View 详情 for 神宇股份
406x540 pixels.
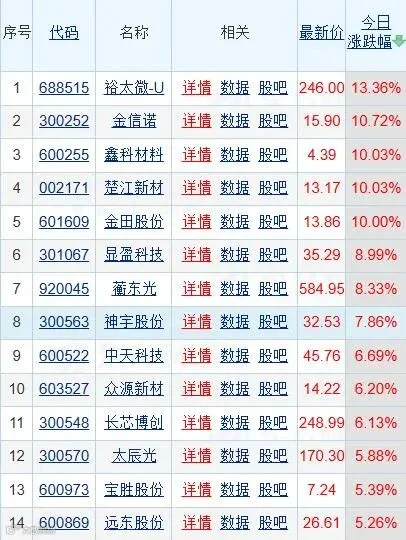197,322
